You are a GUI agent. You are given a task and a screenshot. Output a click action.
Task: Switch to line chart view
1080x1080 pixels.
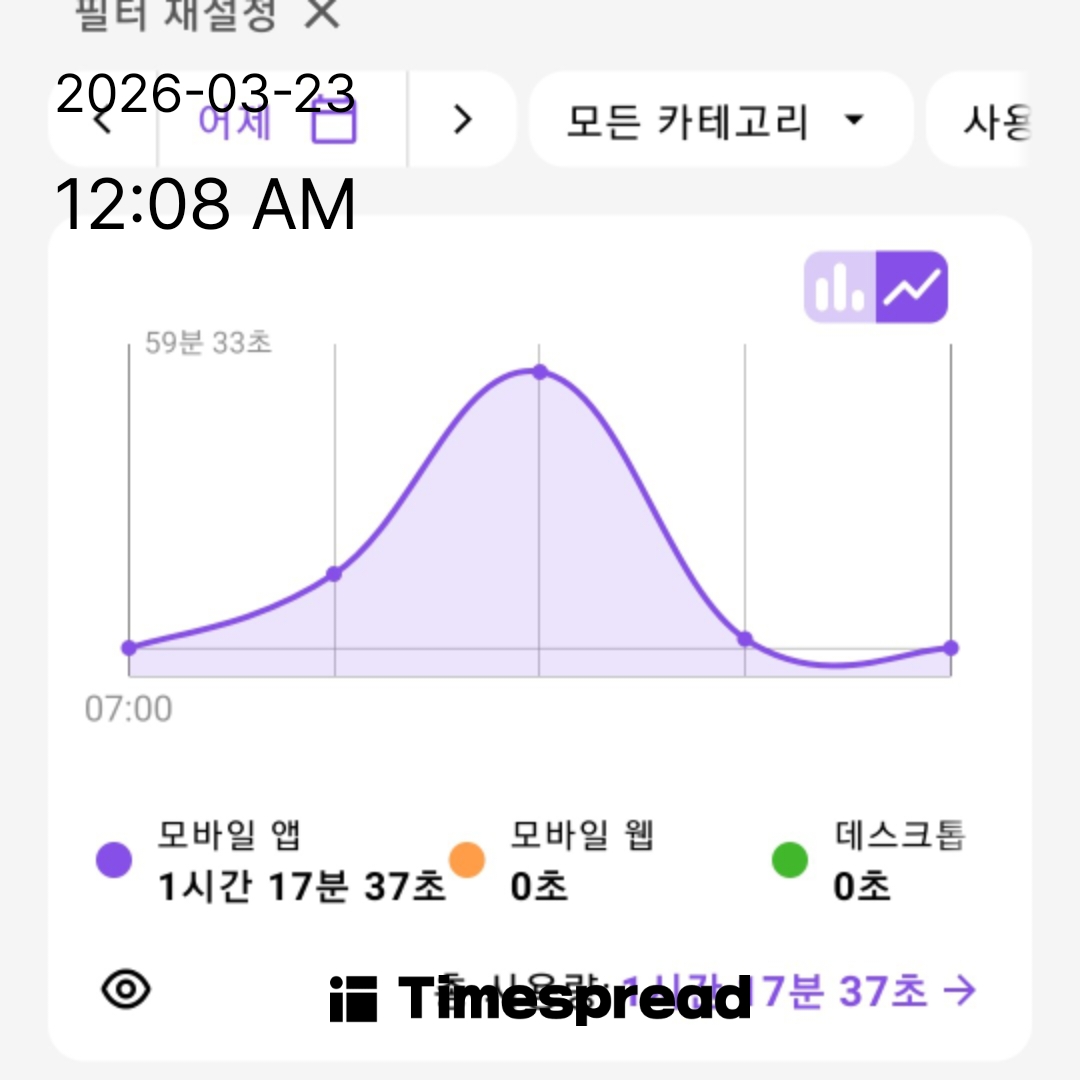click(x=912, y=288)
